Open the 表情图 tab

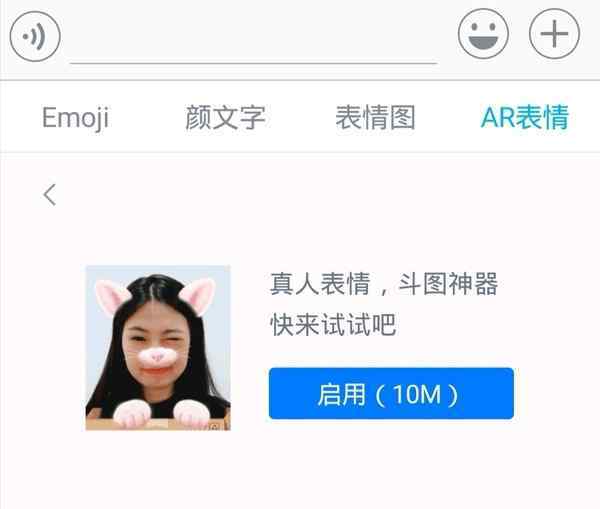(375, 117)
